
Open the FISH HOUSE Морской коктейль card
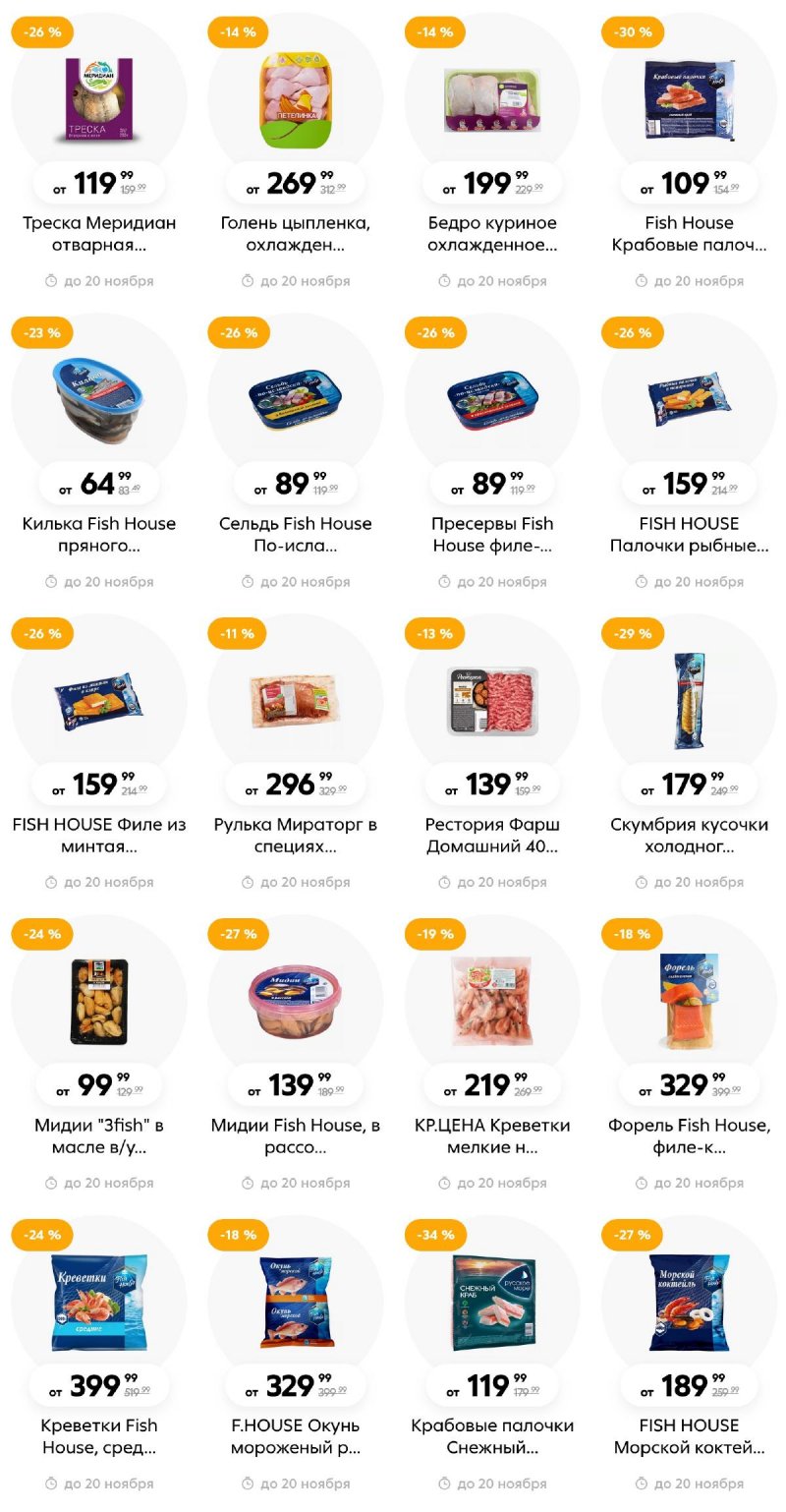click(689, 1303)
